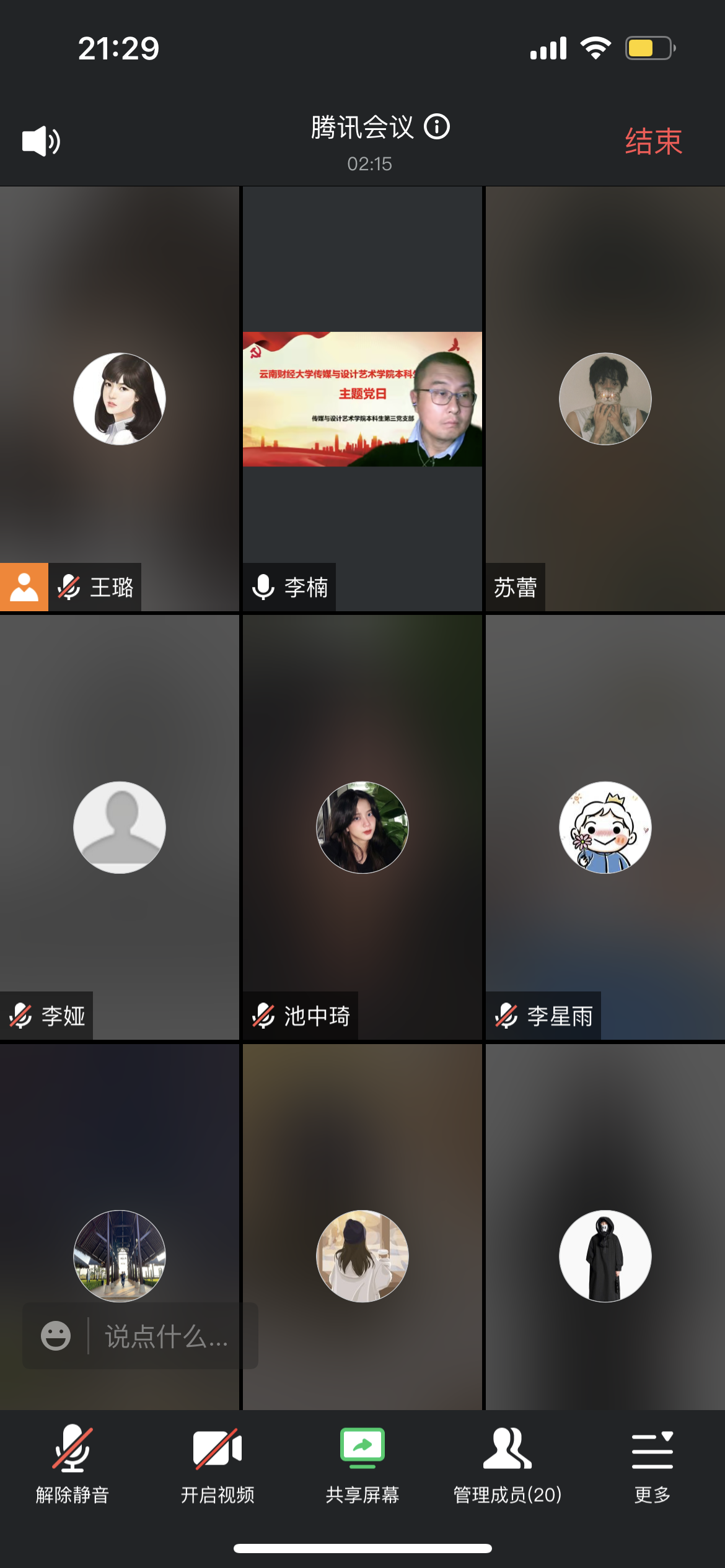Start 共享屏幕 screen sharing
The image size is (725, 1568).
point(362,1465)
